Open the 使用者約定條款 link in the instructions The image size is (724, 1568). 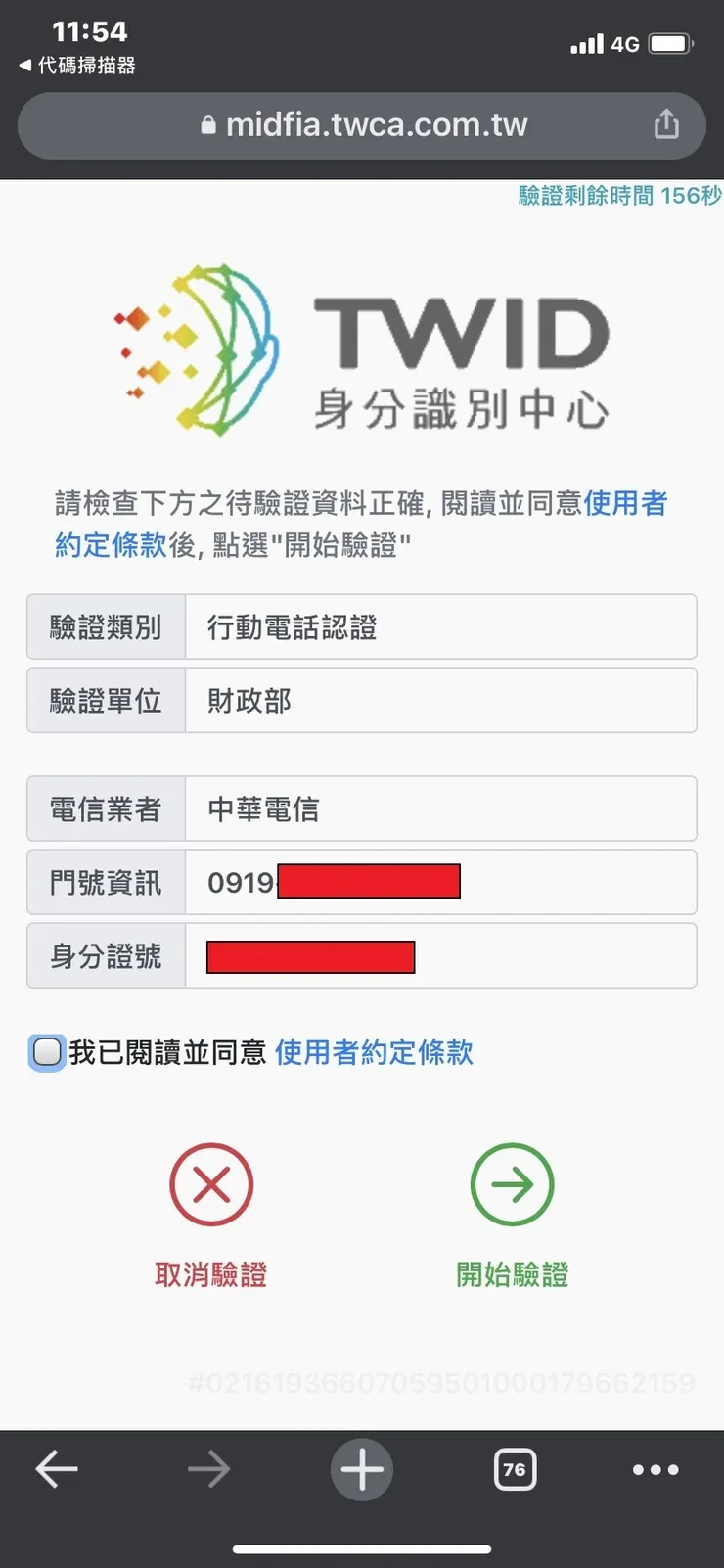pyautogui.click(x=626, y=503)
